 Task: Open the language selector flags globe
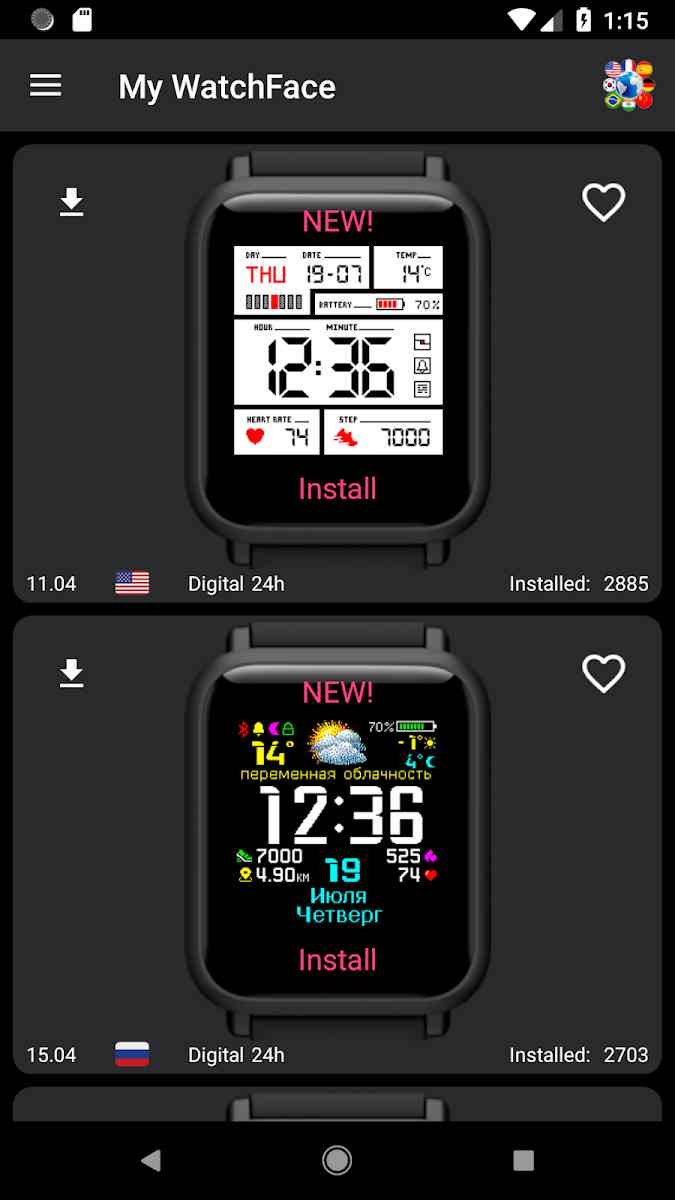pyautogui.click(x=629, y=85)
